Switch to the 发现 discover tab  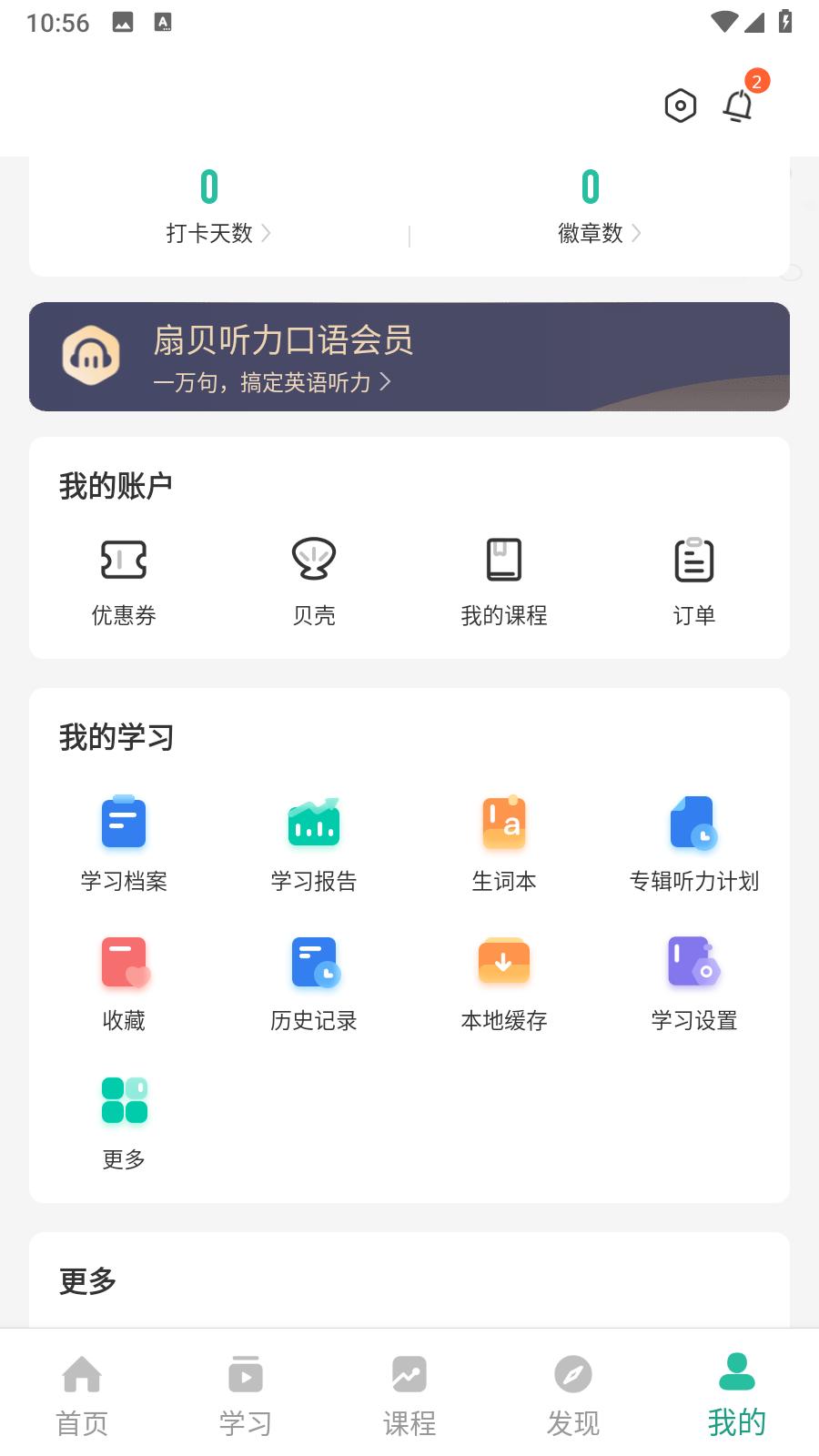tap(572, 1392)
